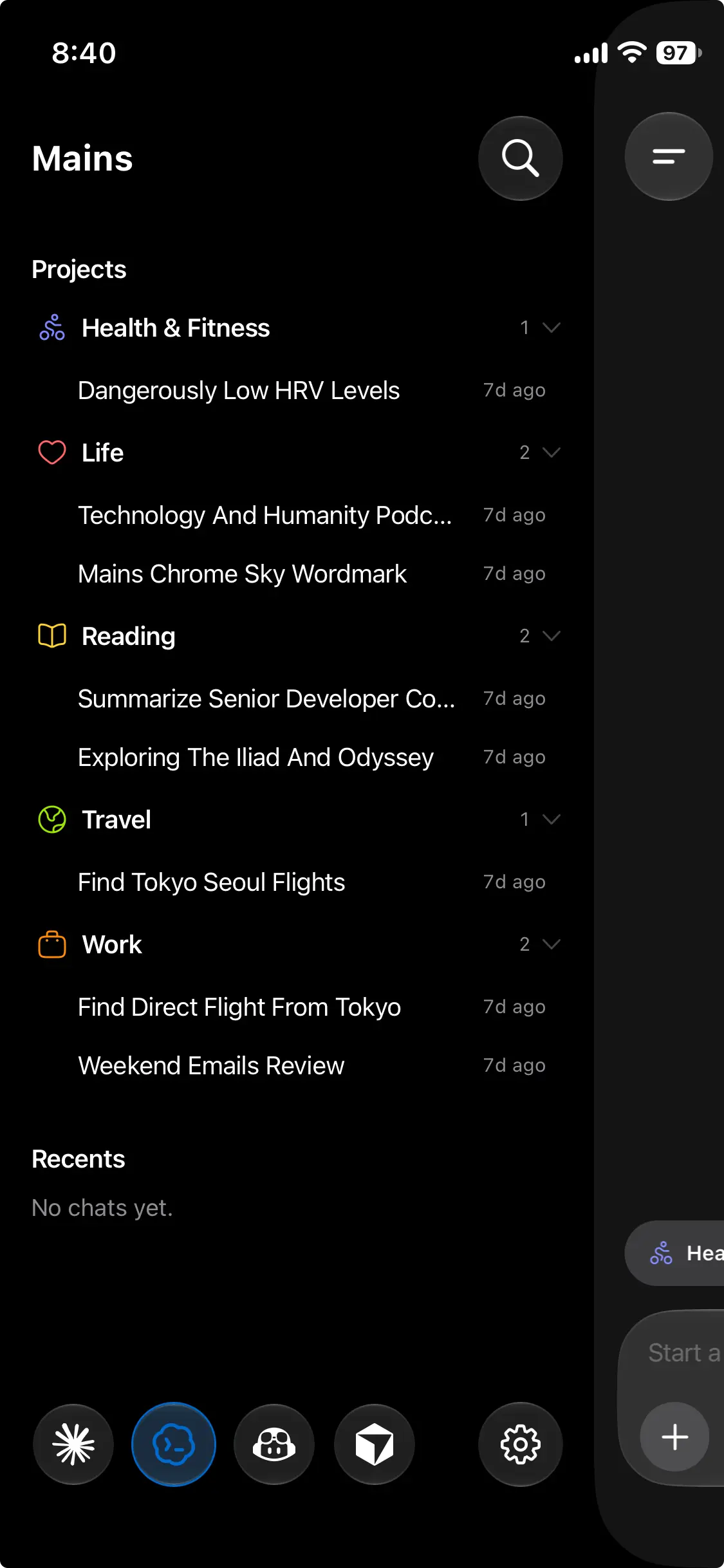Screen dimensions: 724x1568
Task: Select the highlighted blue terminal assistant icon
Action: (174, 1444)
